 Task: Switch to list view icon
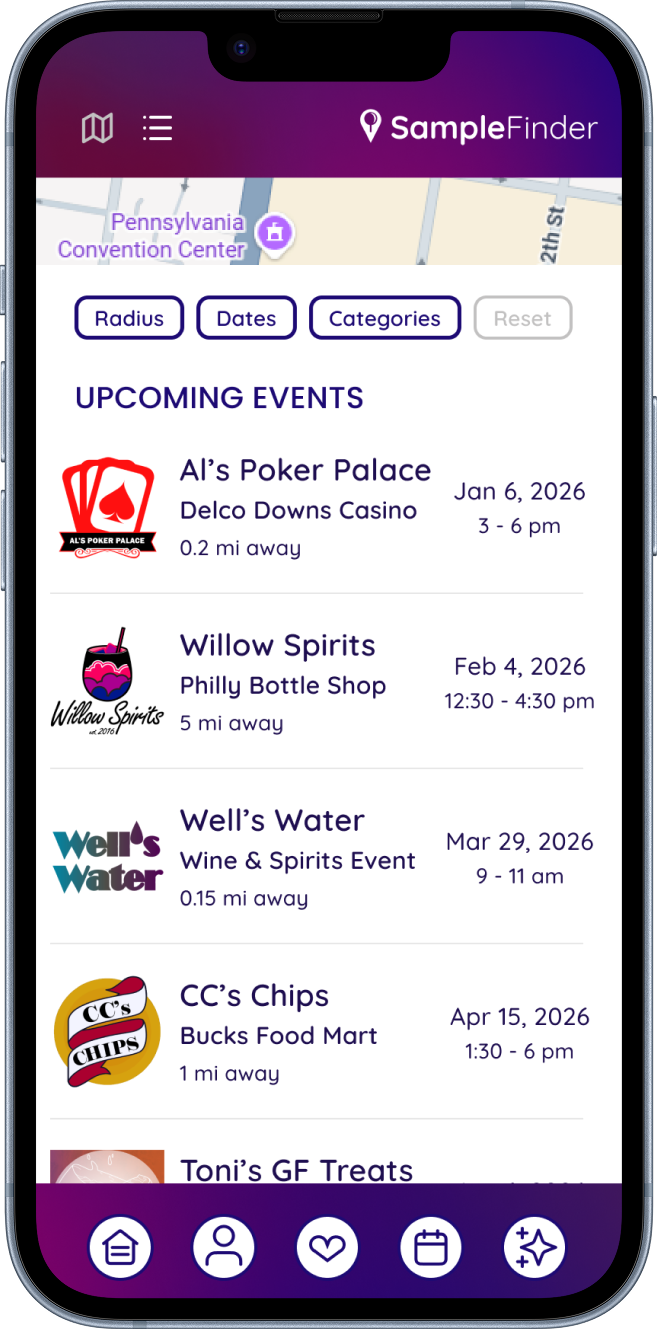[157, 128]
